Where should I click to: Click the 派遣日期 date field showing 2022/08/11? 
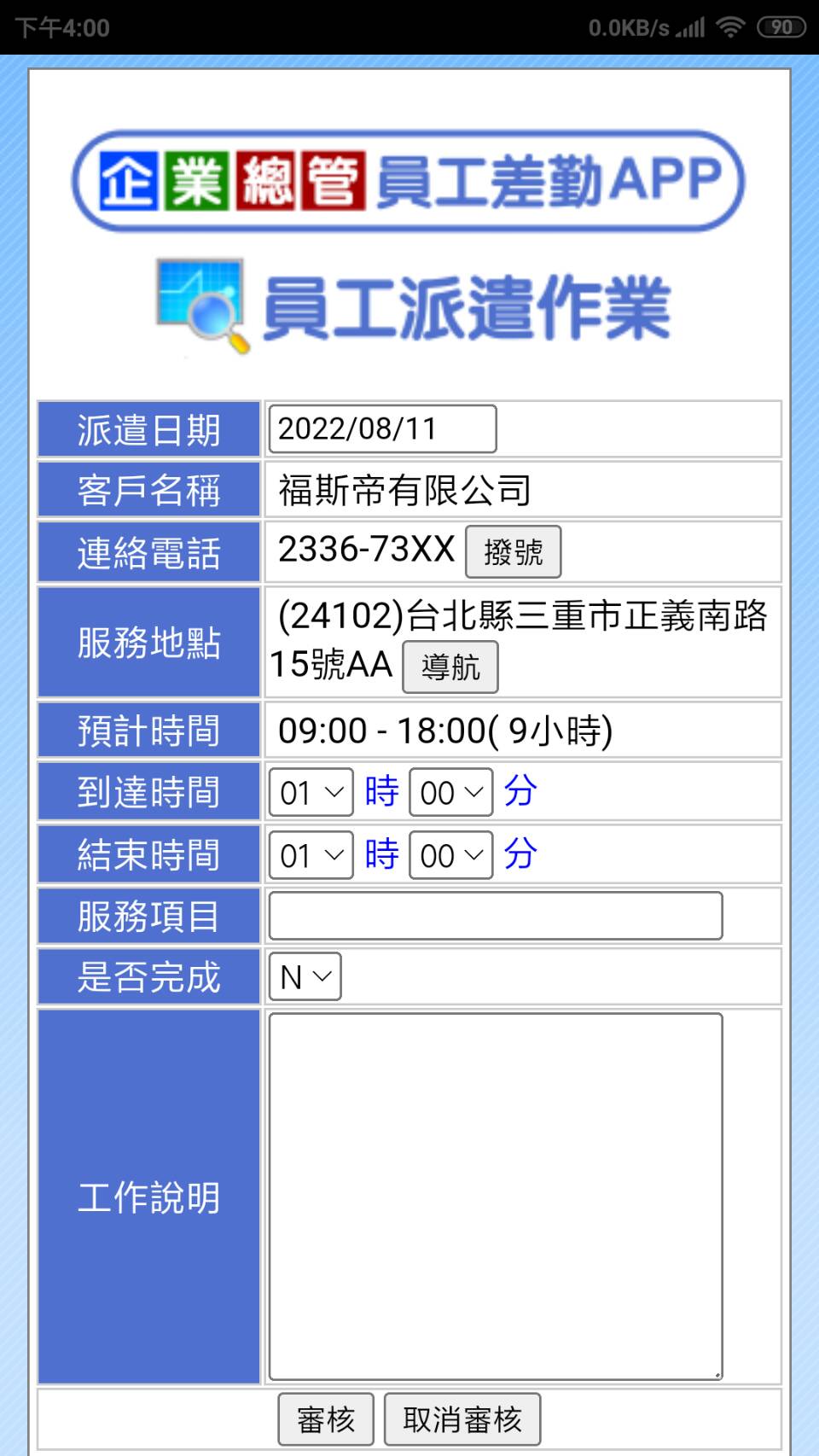(x=381, y=429)
